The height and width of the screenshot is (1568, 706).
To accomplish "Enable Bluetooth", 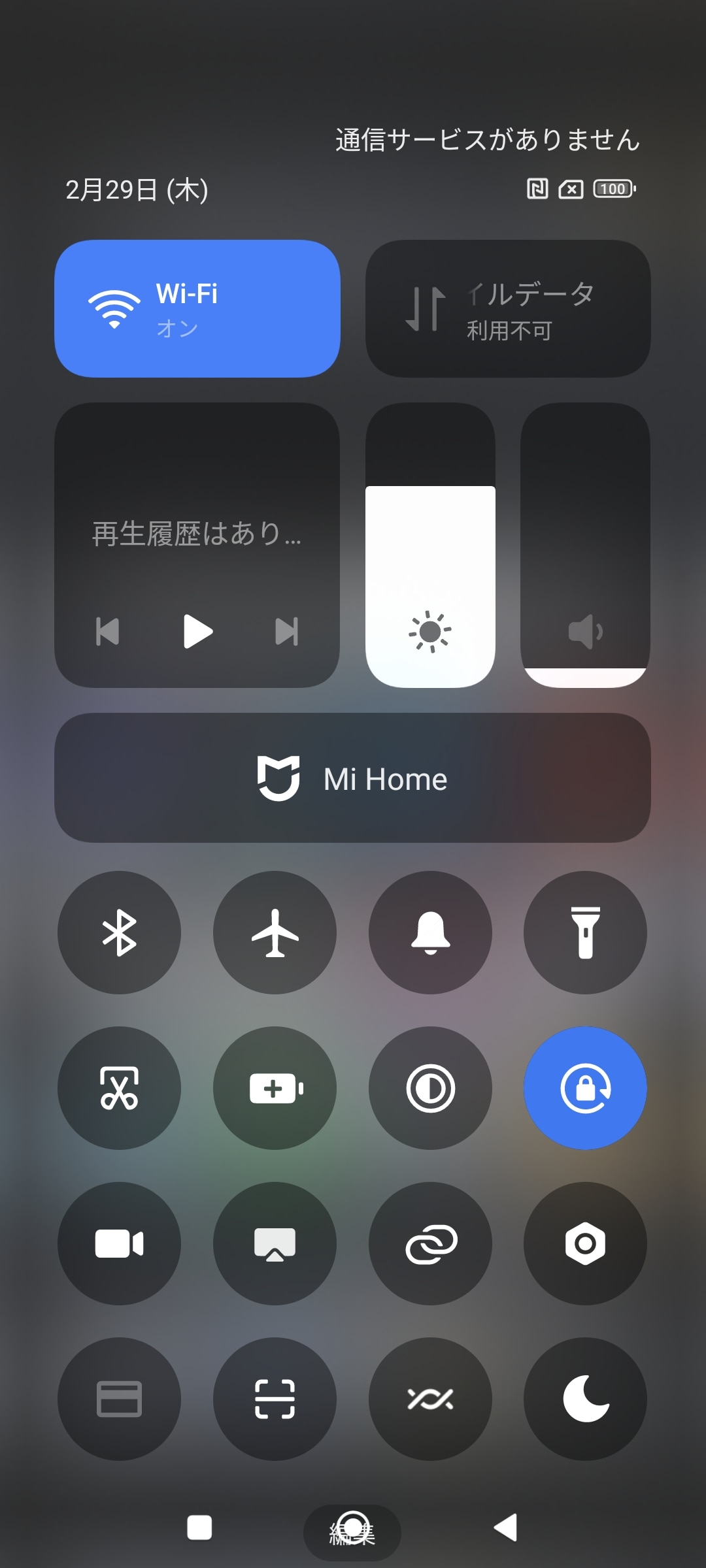I will click(x=119, y=932).
